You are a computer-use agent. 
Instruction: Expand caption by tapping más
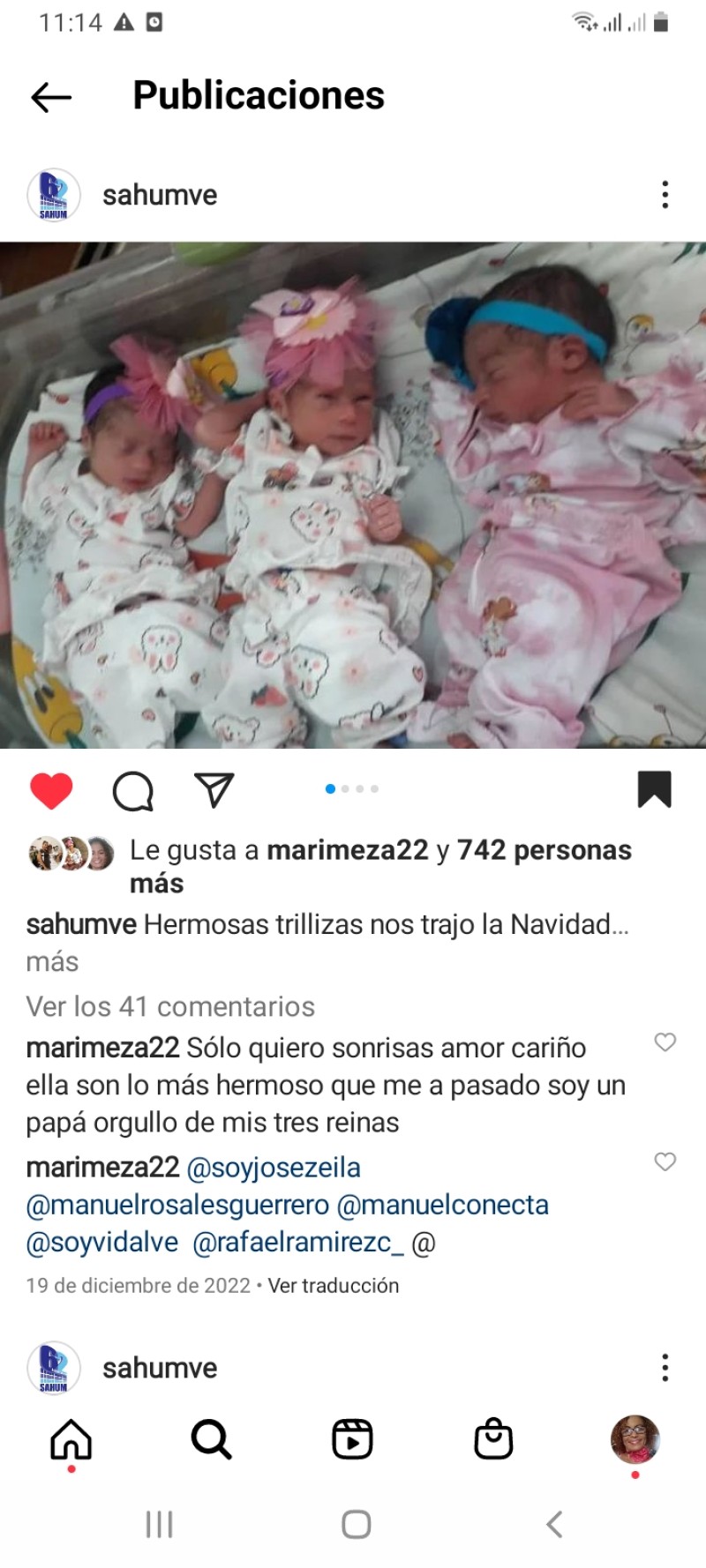pos(52,962)
